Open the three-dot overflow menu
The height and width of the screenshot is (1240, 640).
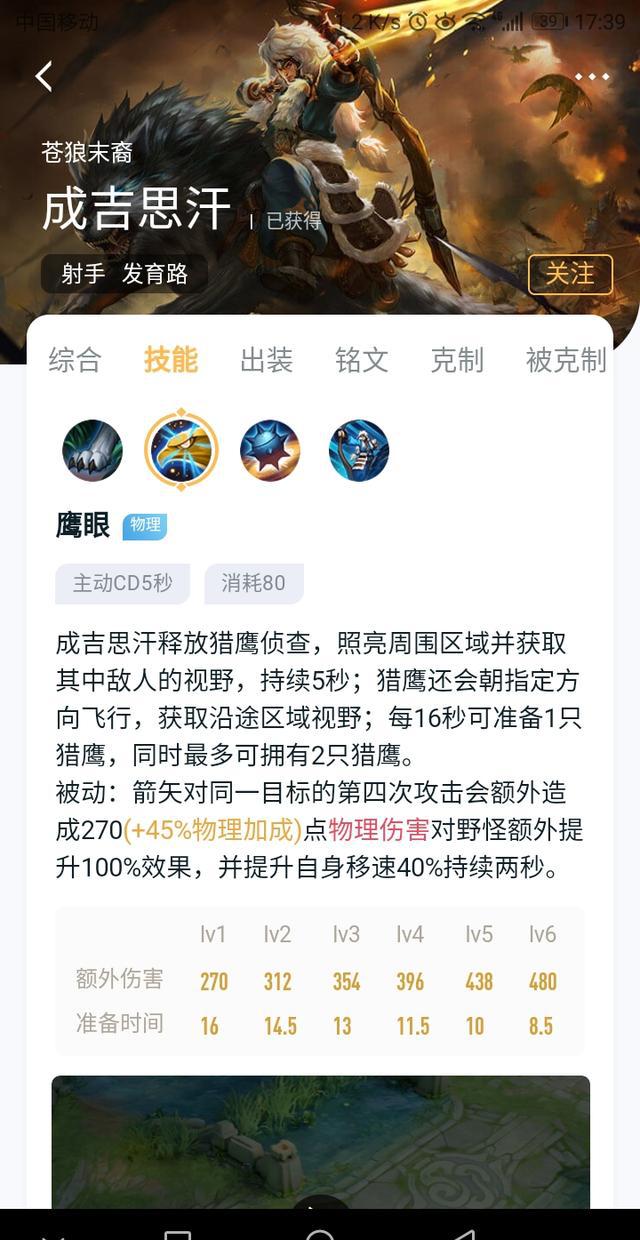click(591, 77)
